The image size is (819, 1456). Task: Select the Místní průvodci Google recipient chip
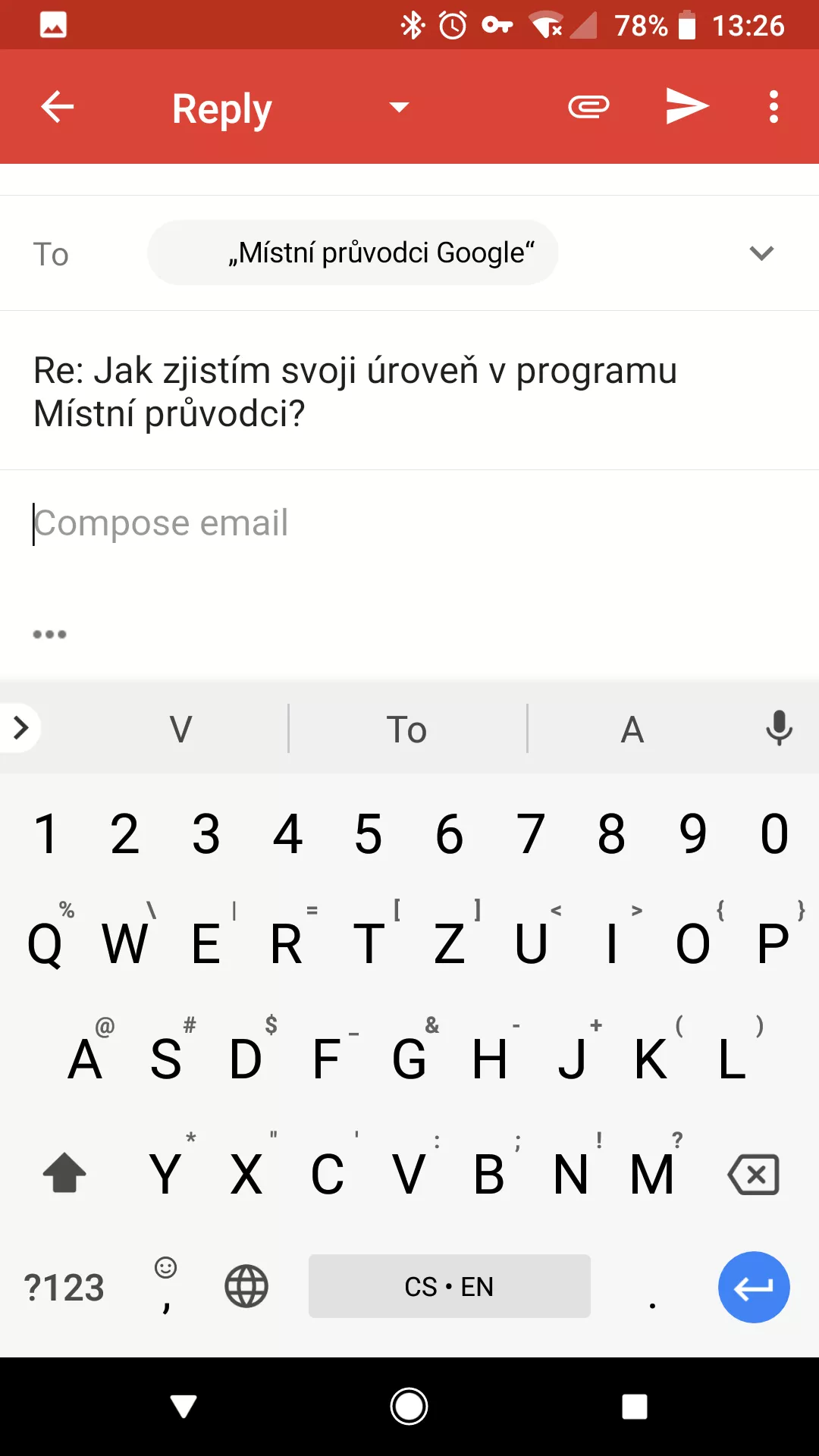coord(353,253)
